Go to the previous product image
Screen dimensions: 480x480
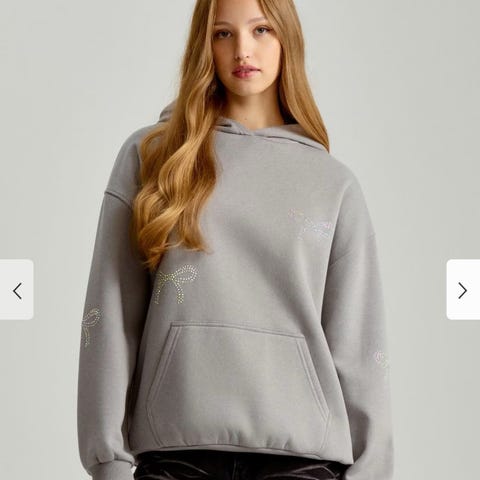[x=17, y=290]
